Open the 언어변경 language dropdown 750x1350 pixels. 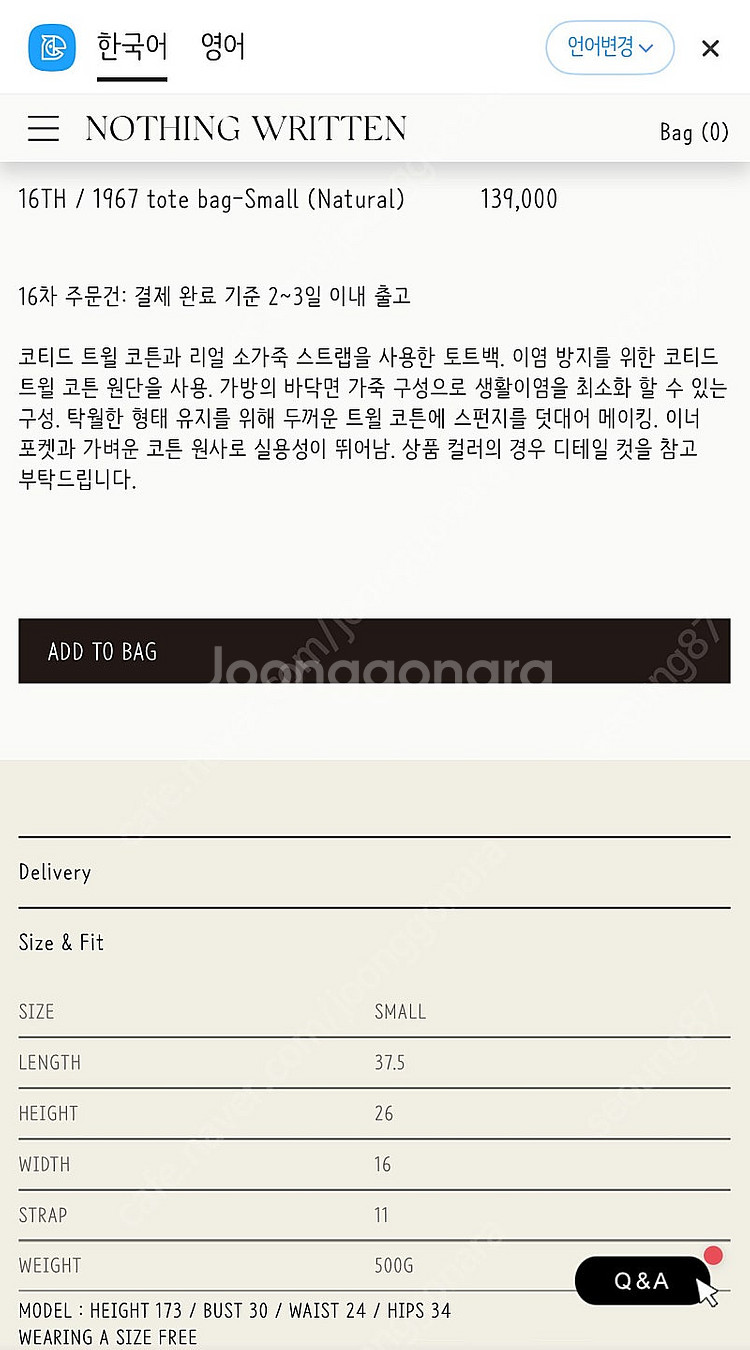(609, 47)
